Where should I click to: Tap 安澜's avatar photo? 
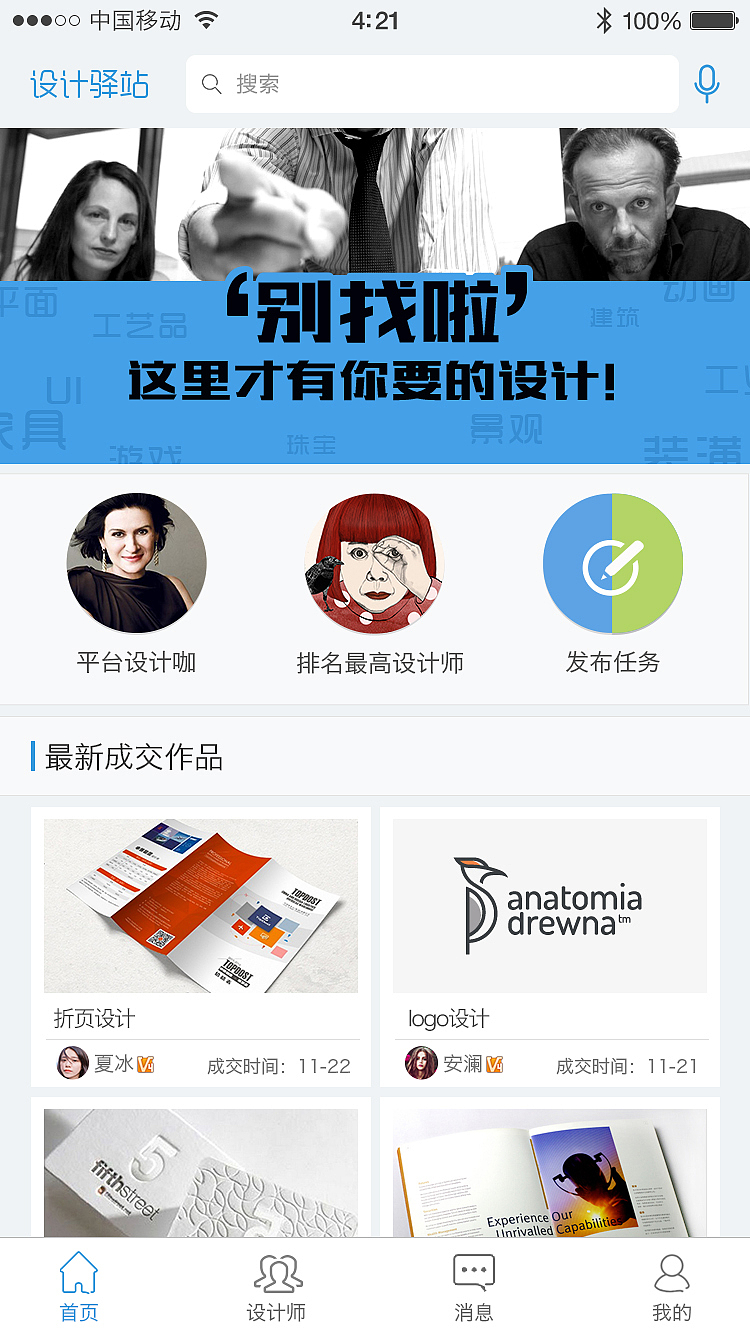(421, 1064)
